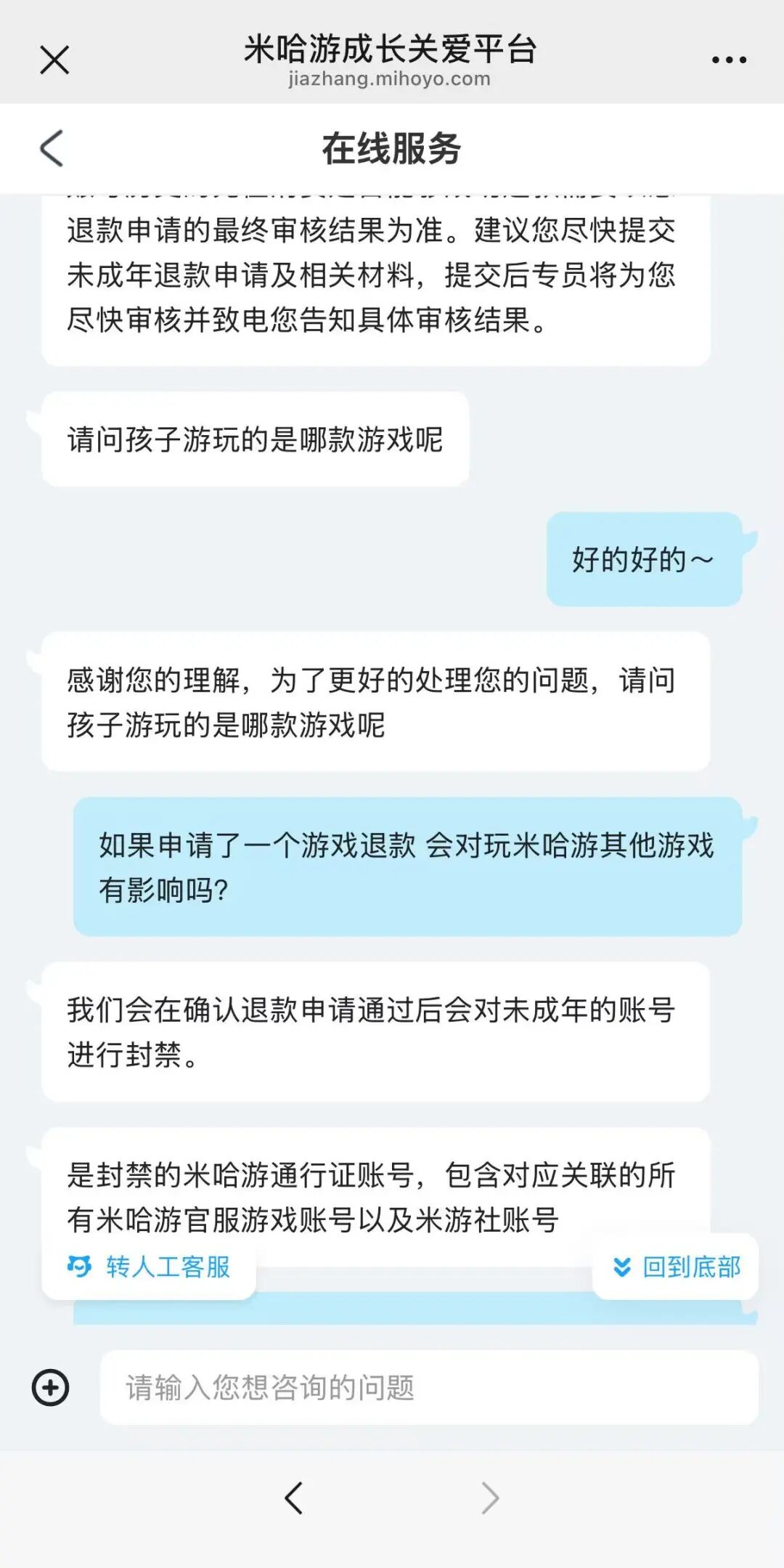
Task: Focus the 请输入您想咨询的问题 input field
Action: [428, 1388]
